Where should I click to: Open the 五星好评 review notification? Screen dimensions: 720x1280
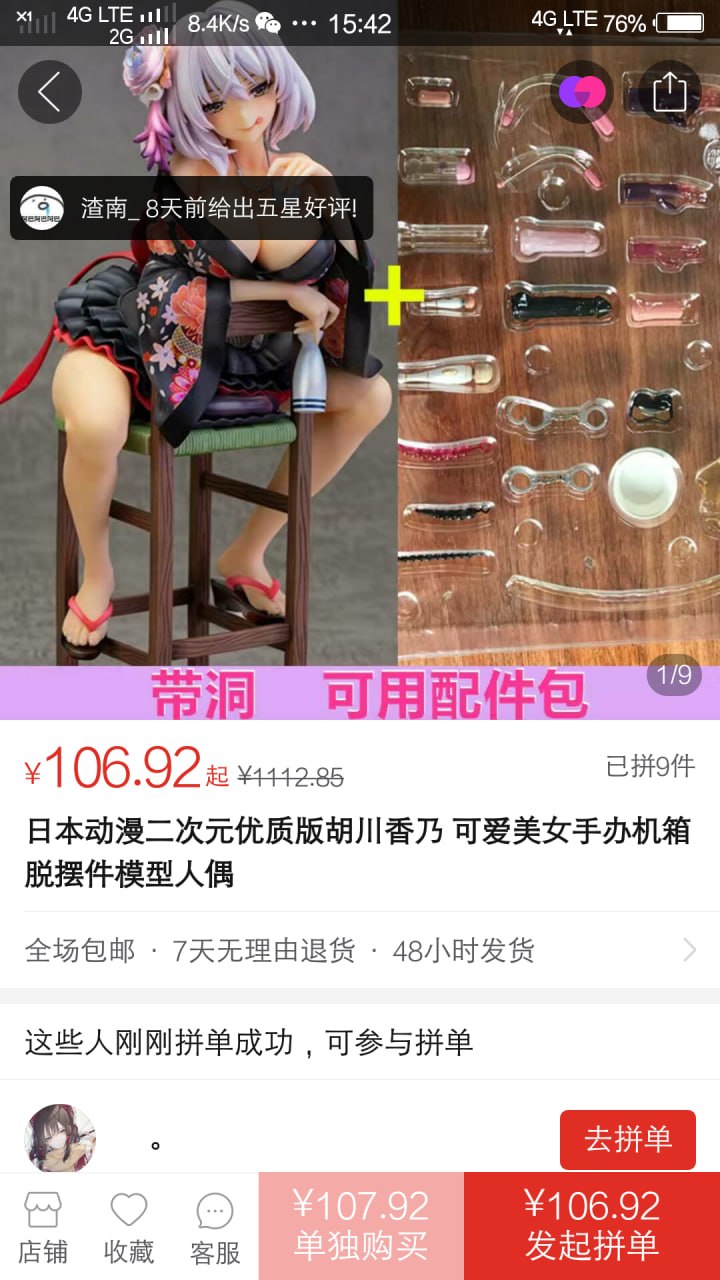pos(191,208)
